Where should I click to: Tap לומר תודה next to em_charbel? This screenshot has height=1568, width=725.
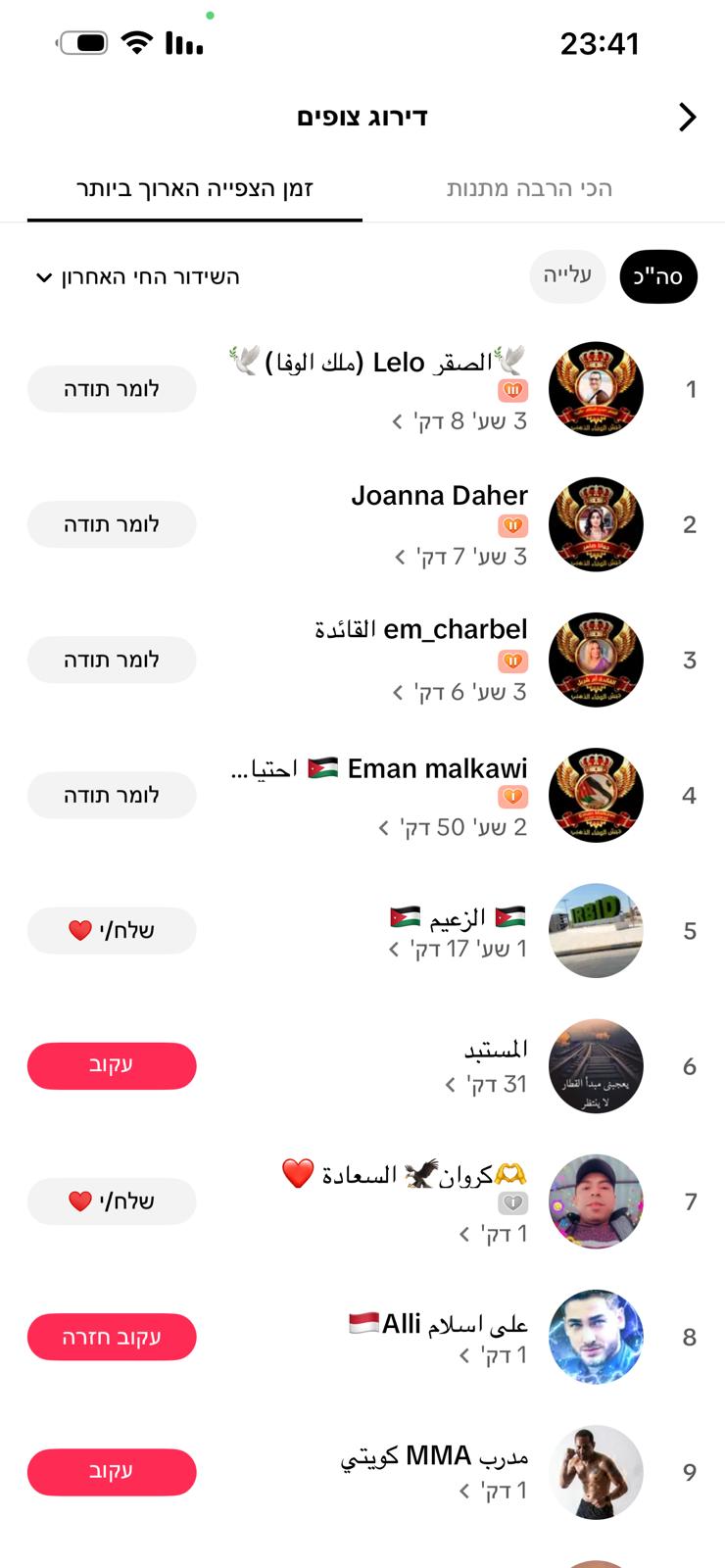112,660
